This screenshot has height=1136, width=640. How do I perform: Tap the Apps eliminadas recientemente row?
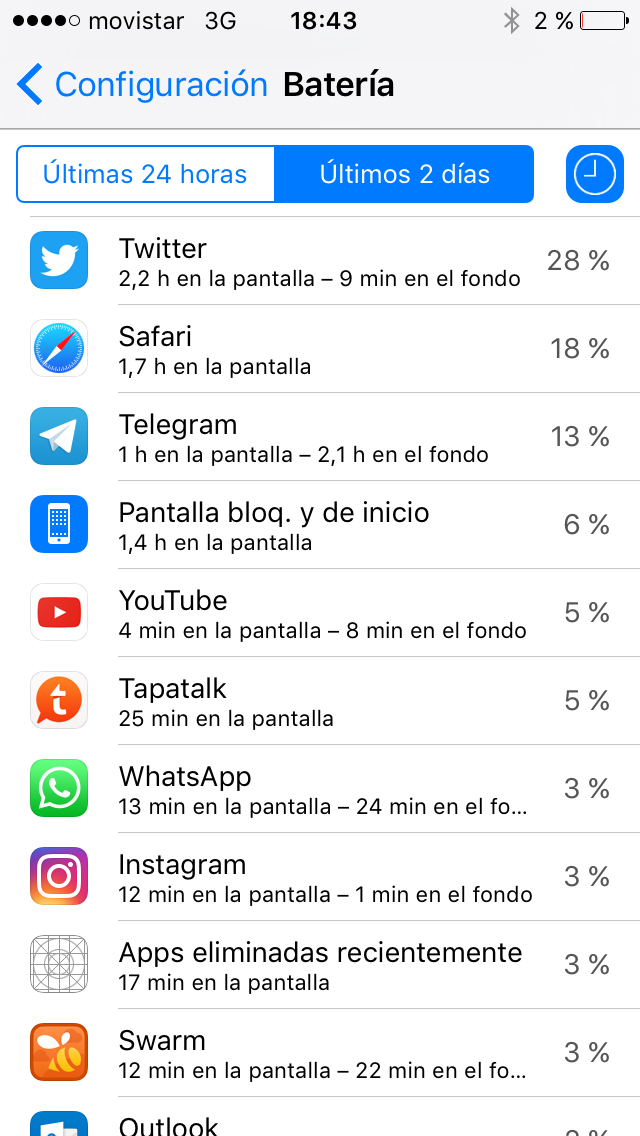pos(320,965)
